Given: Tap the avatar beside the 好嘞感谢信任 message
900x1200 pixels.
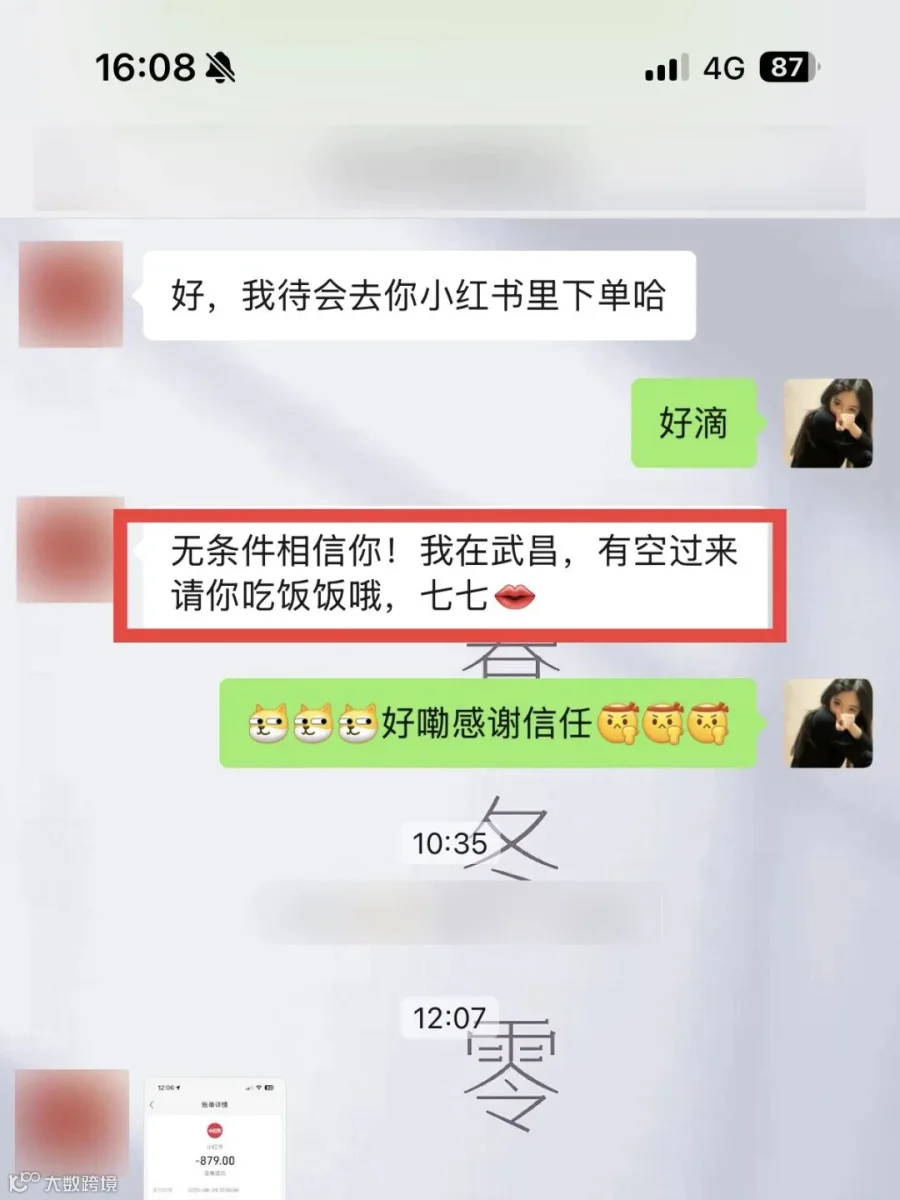Looking at the screenshot, I should pyautogui.click(x=828, y=723).
